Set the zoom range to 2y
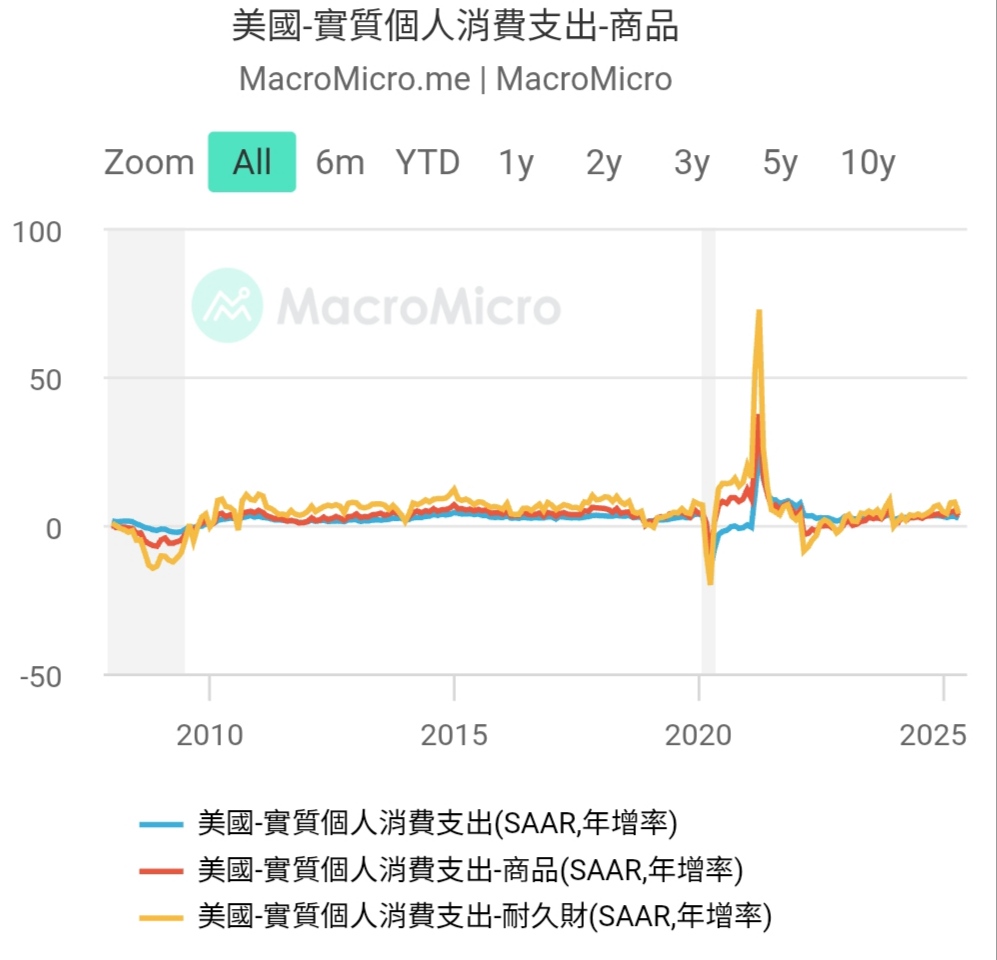 (x=603, y=162)
